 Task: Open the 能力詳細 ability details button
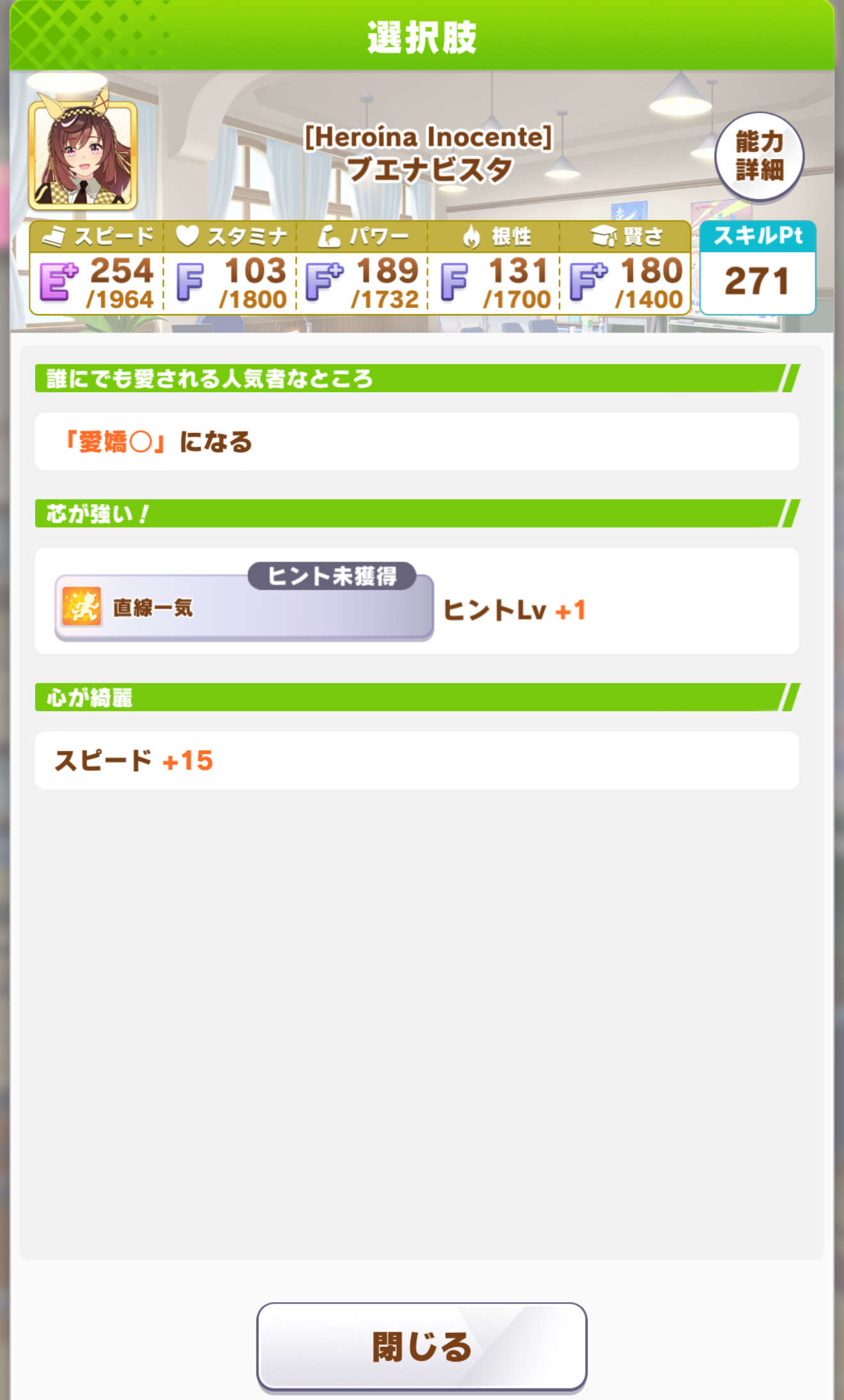tap(759, 156)
